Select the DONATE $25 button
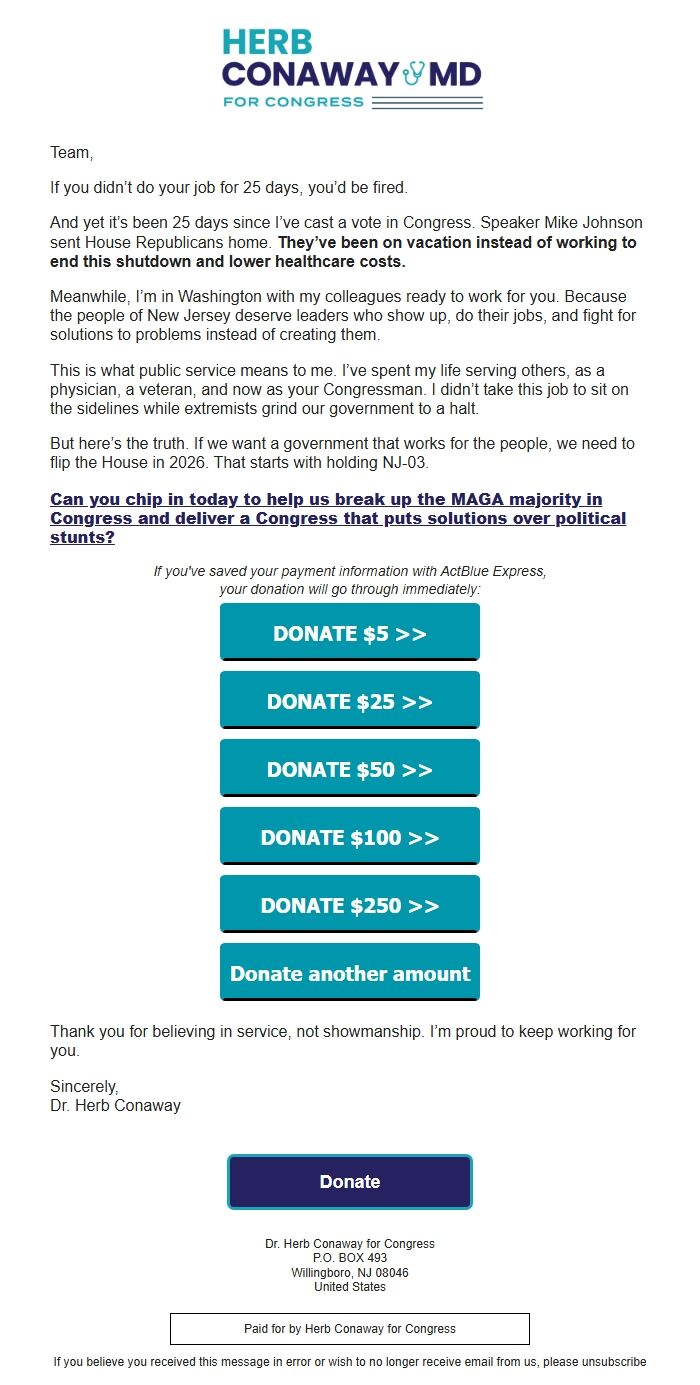Image resolution: width=700 pixels, height=1385 pixels. point(350,701)
